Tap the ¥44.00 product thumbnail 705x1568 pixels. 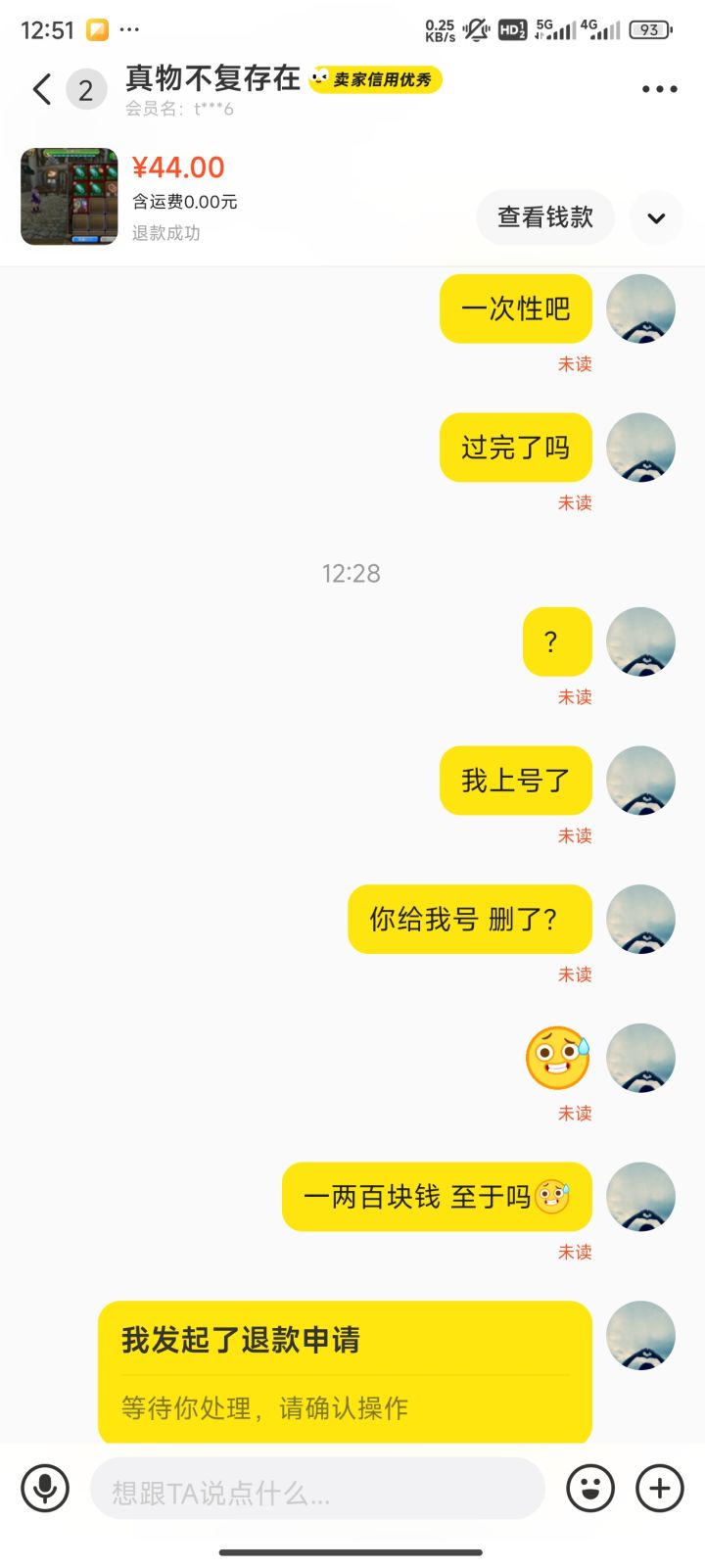pyautogui.click(x=68, y=197)
